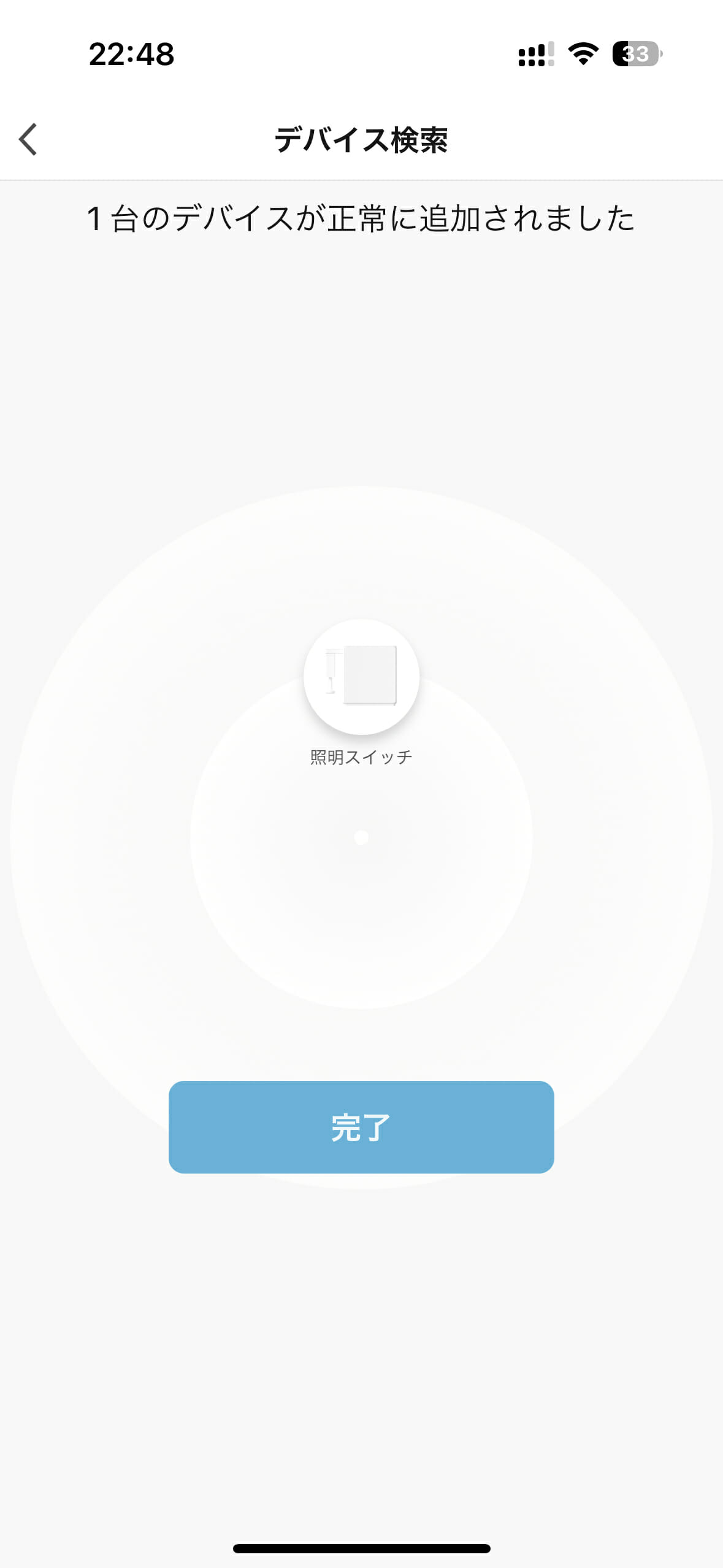The width and height of the screenshot is (723, 1568).
Task: Open the added 照明スイッチ device
Action: [x=361, y=677]
